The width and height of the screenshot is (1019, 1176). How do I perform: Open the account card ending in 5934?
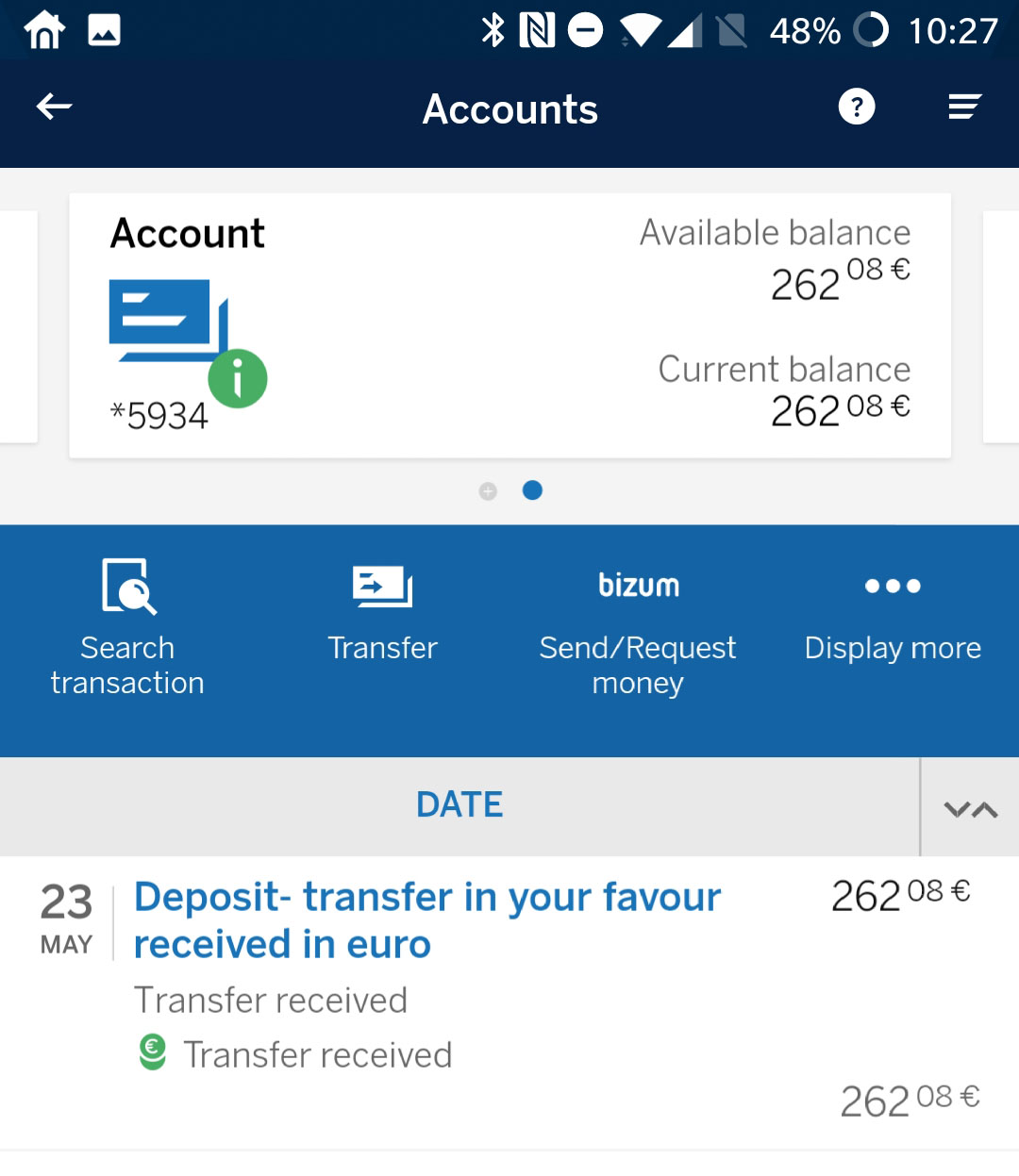[x=509, y=325]
